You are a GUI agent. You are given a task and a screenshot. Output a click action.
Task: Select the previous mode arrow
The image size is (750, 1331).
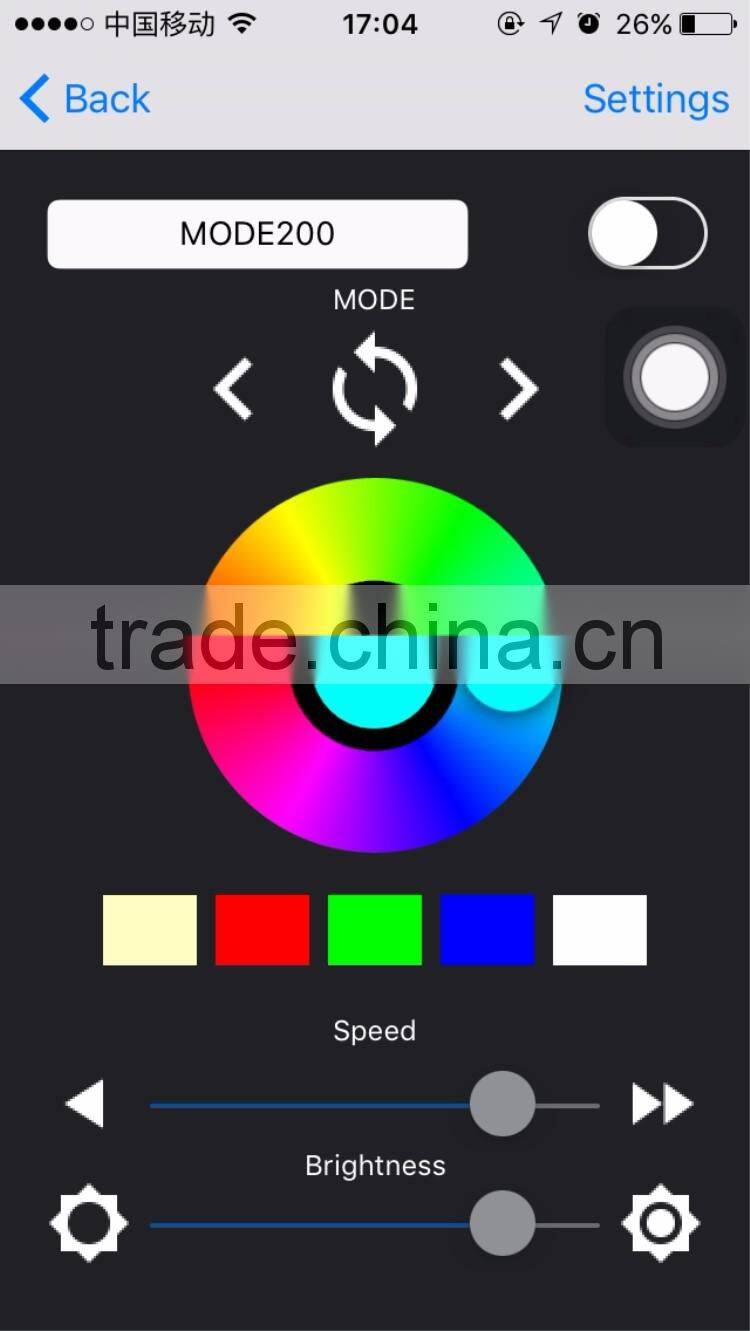[233, 389]
